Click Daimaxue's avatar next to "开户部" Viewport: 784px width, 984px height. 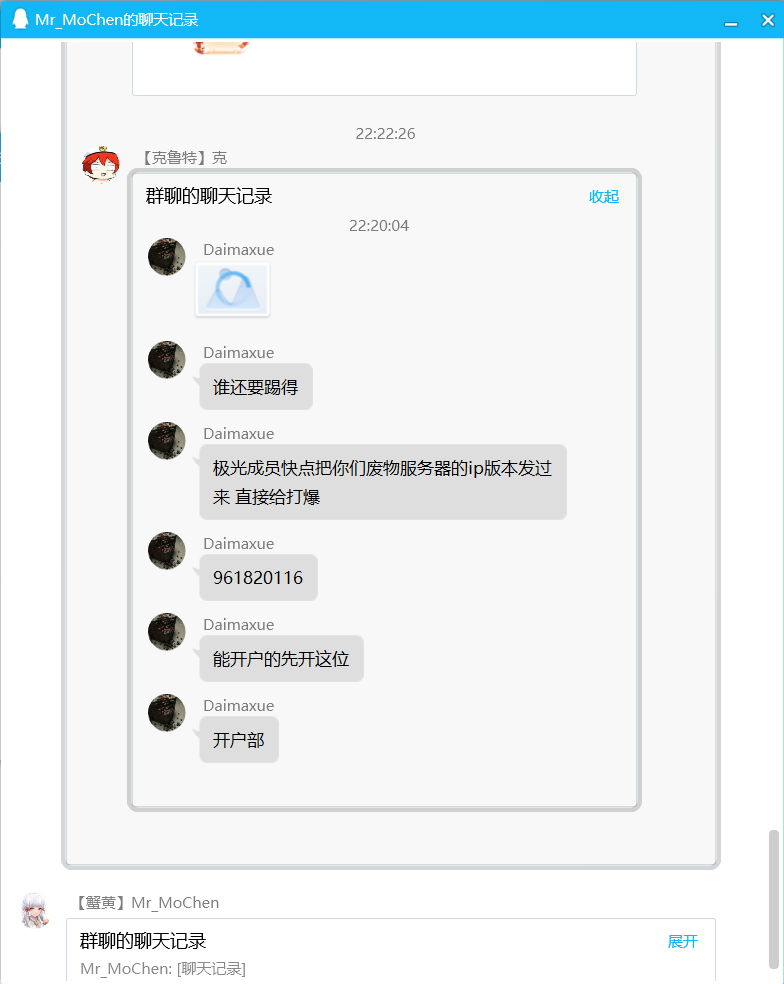(166, 712)
